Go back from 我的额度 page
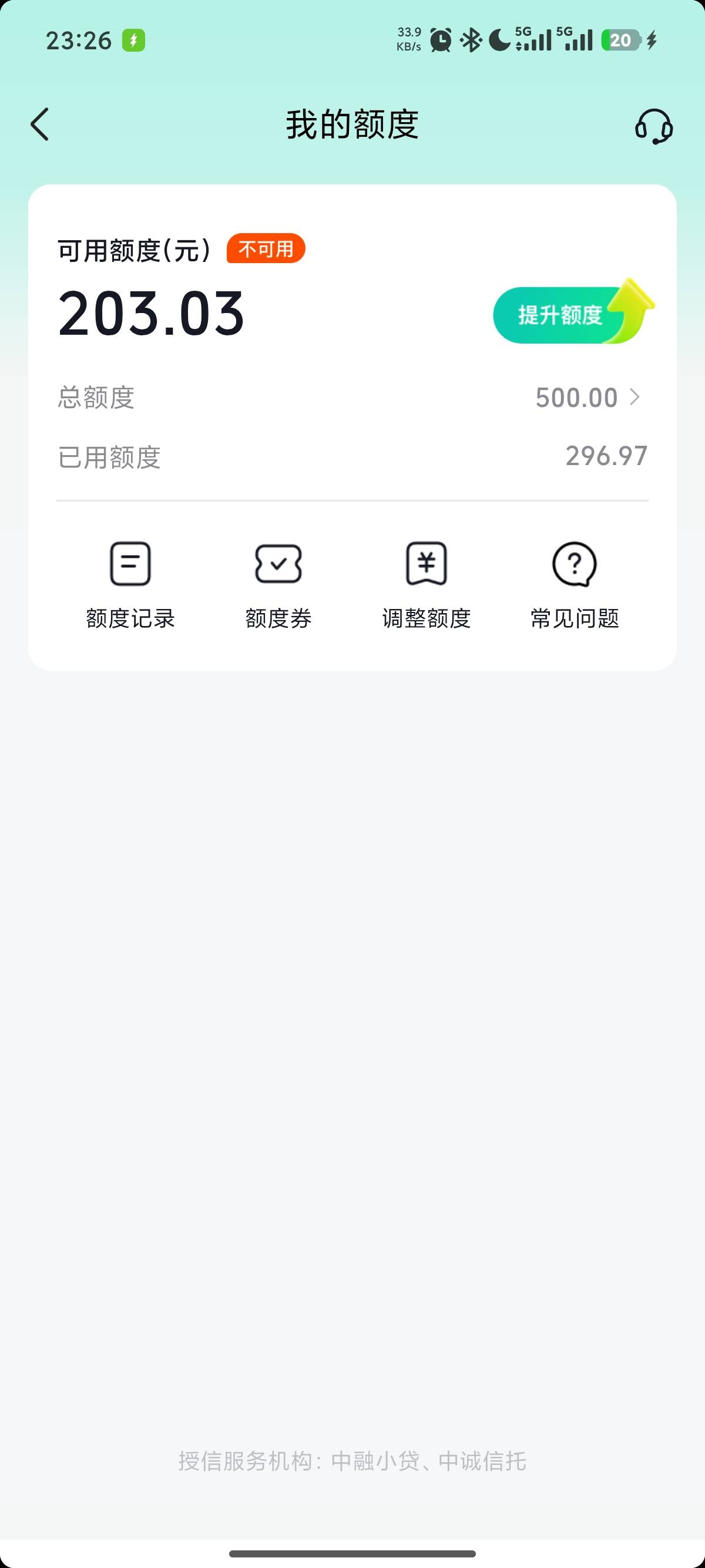Screen dimensions: 705x1568 pos(40,125)
